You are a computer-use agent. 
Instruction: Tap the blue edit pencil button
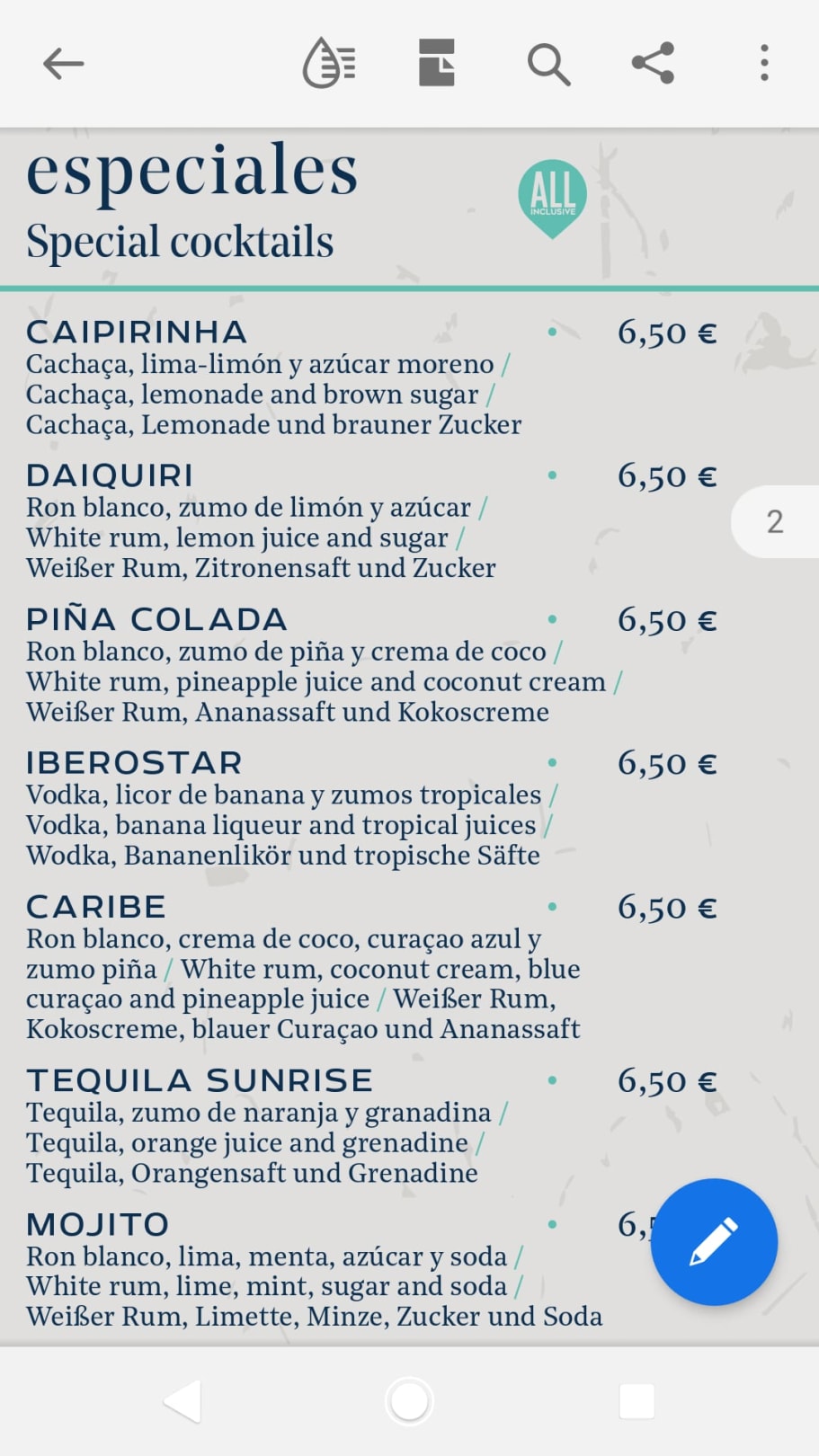click(714, 1241)
